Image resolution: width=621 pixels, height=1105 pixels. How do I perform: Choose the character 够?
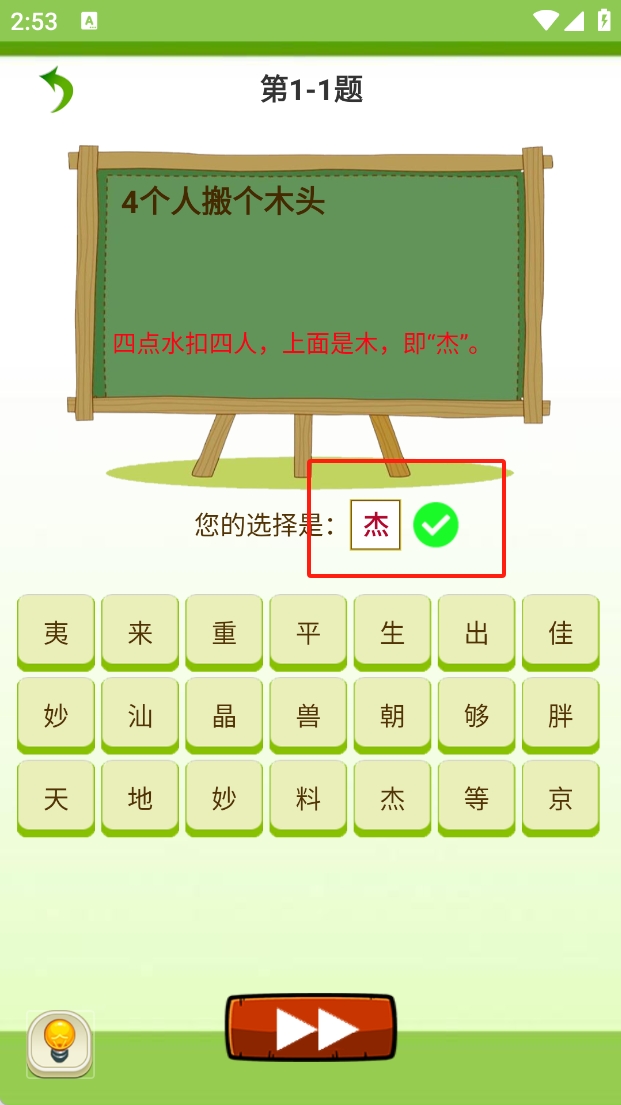click(476, 715)
